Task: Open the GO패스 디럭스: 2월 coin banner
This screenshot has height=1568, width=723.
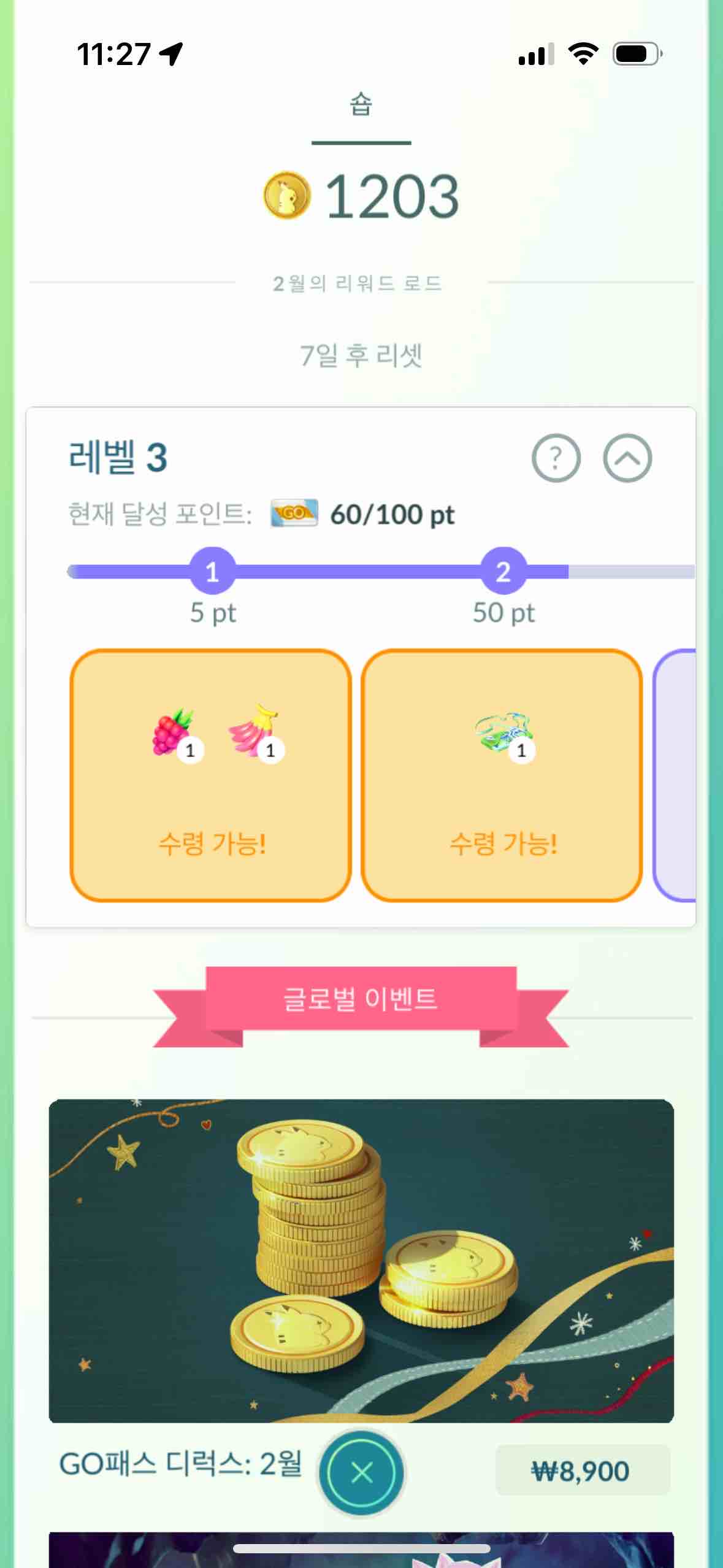Action: (x=361, y=1260)
